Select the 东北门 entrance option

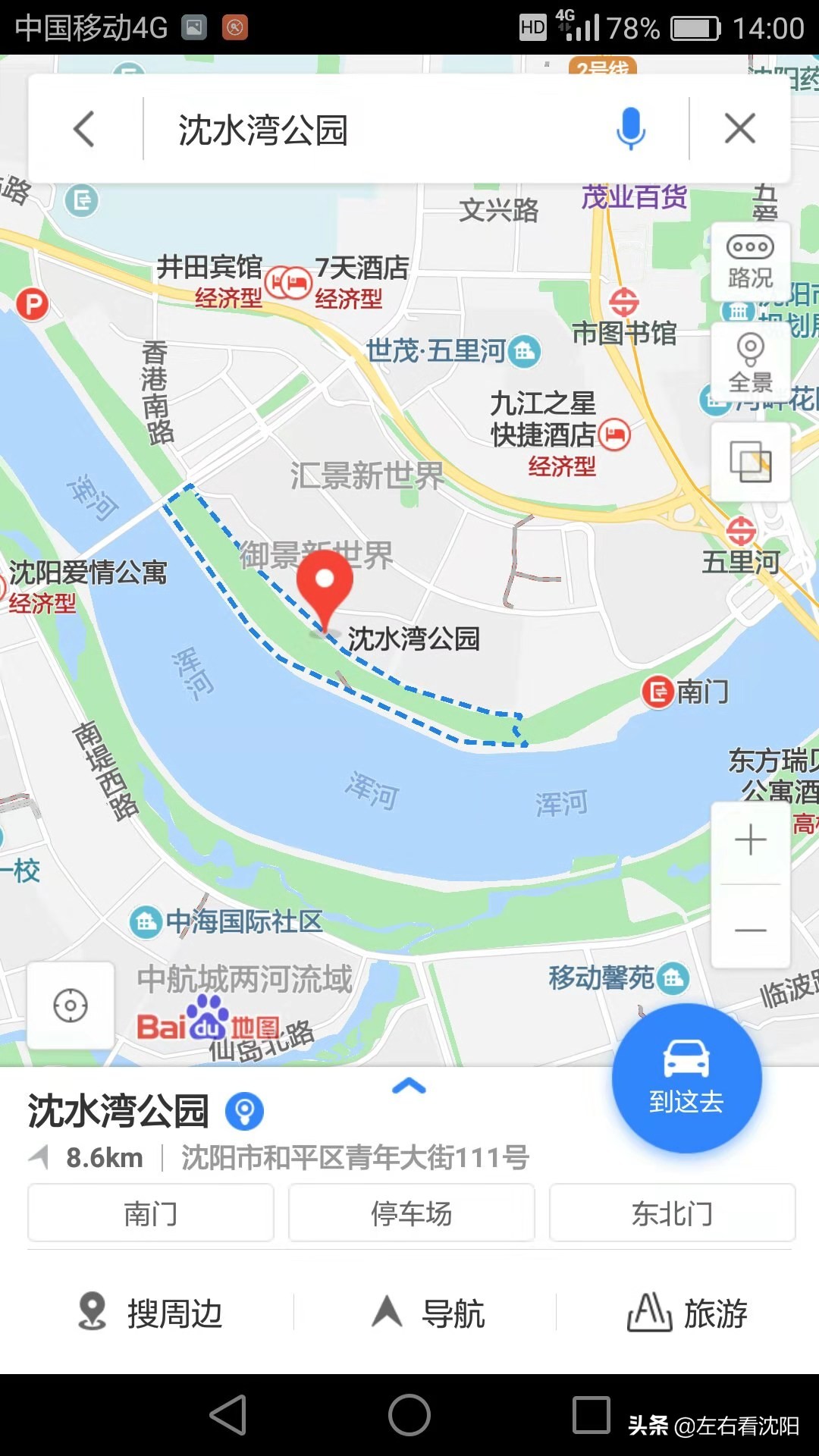671,1213
